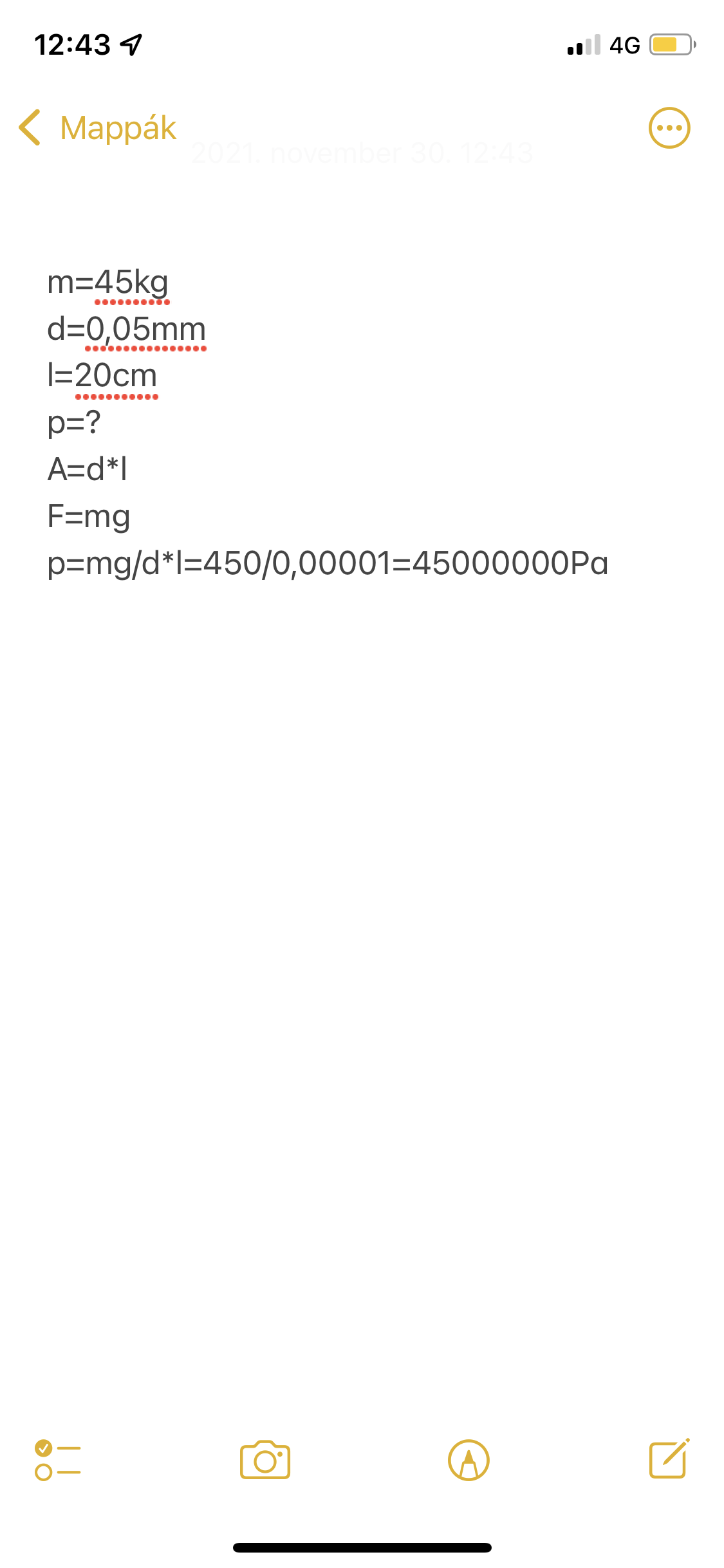Go back to Mappák folders

click(98, 127)
